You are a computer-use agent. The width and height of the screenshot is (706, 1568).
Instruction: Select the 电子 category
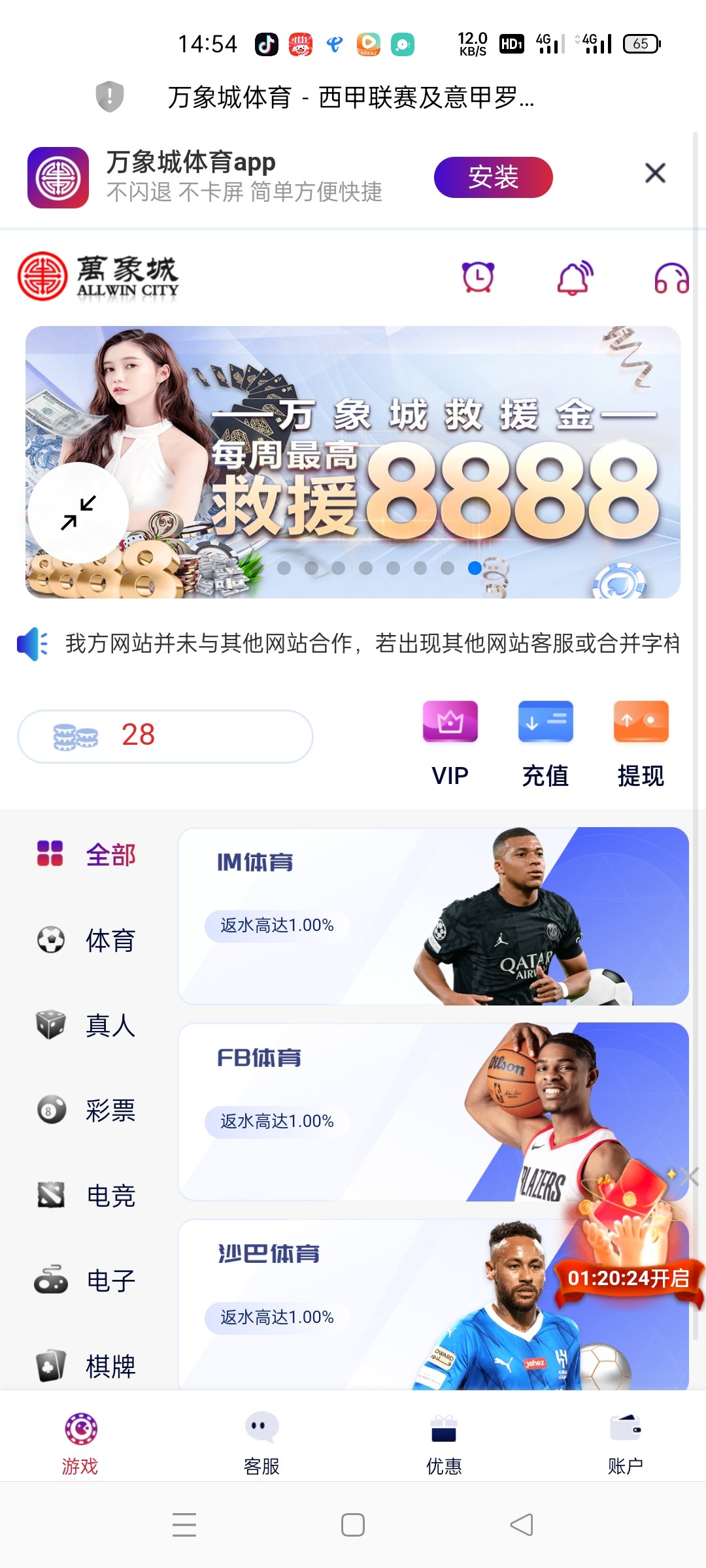[86, 1281]
